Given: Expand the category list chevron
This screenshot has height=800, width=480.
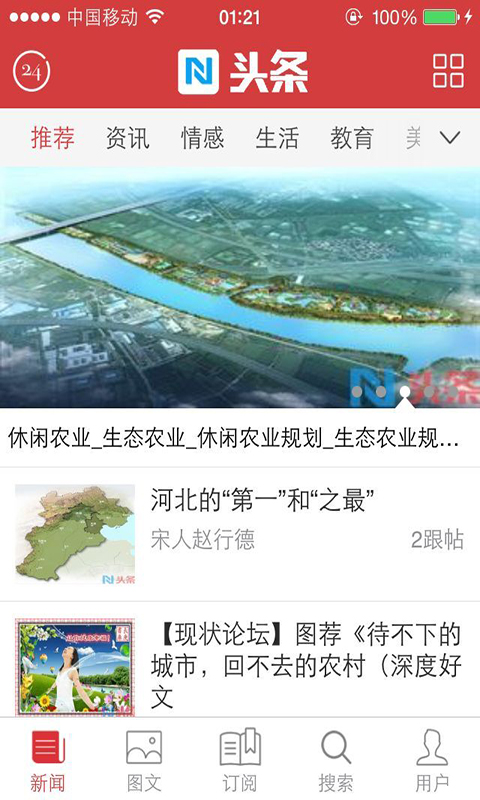Looking at the screenshot, I should coord(450,138).
